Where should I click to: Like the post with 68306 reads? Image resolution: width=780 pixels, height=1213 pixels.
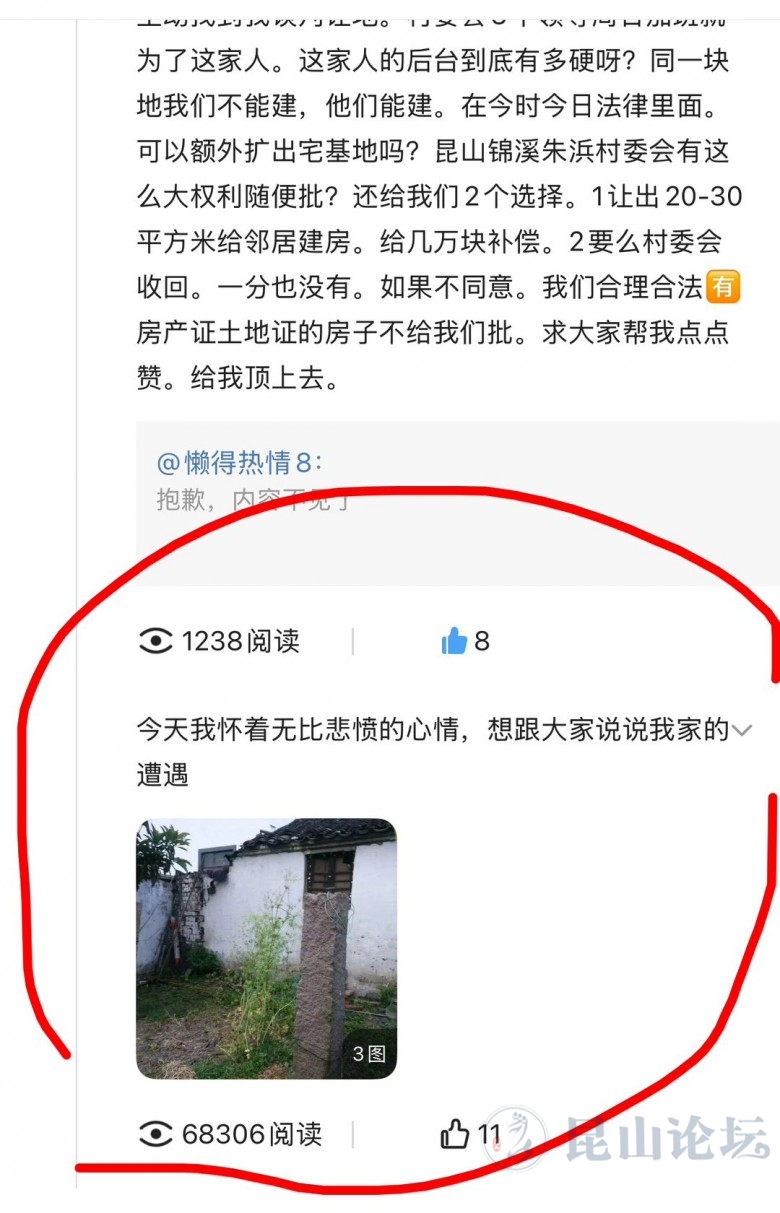click(x=455, y=1134)
